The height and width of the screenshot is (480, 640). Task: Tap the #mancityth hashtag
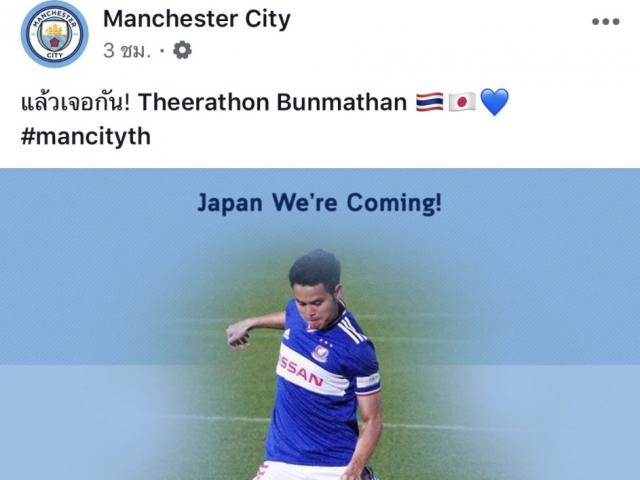(85, 136)
